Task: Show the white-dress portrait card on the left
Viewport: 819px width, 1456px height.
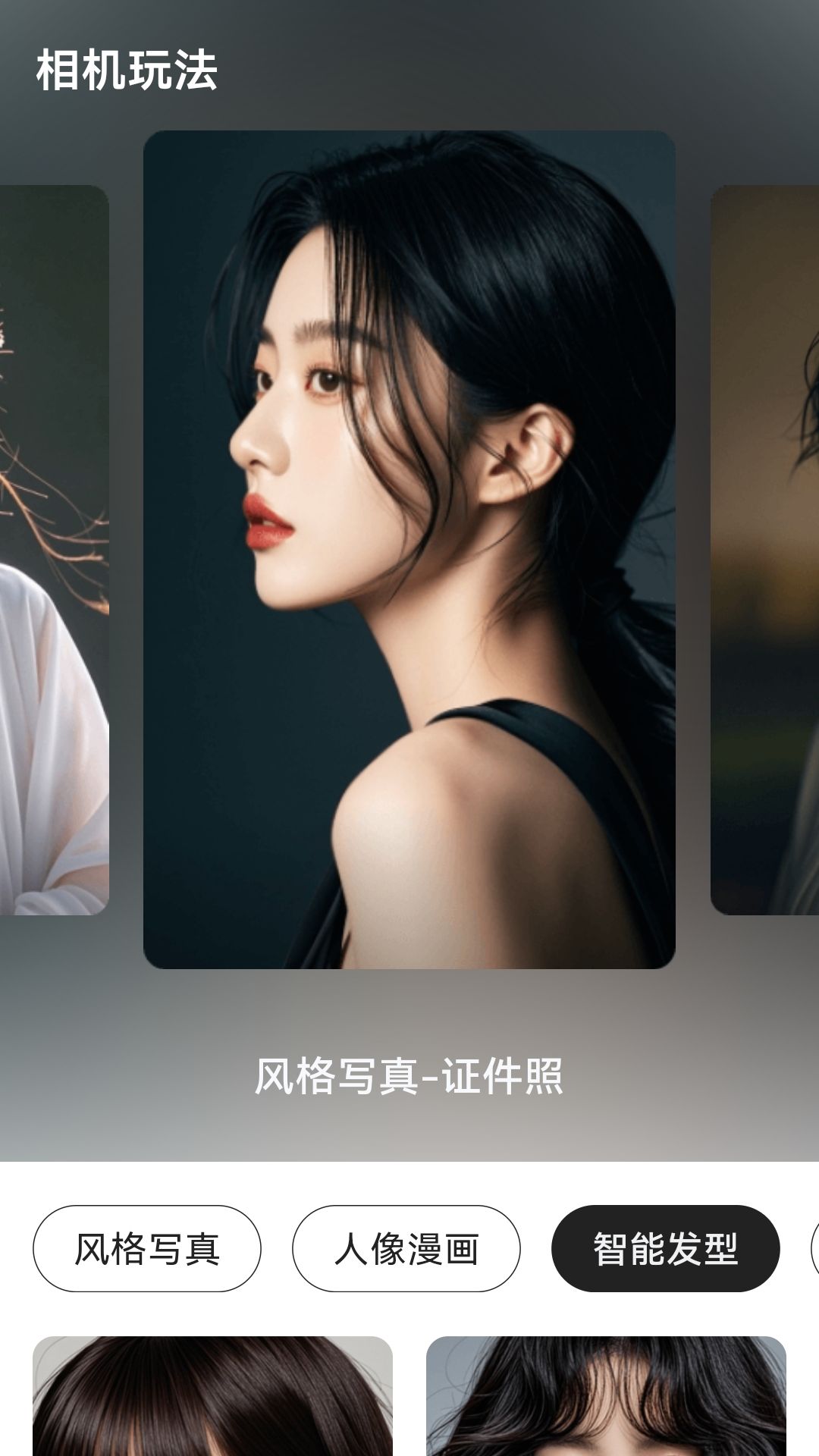Action: [53, 549]
